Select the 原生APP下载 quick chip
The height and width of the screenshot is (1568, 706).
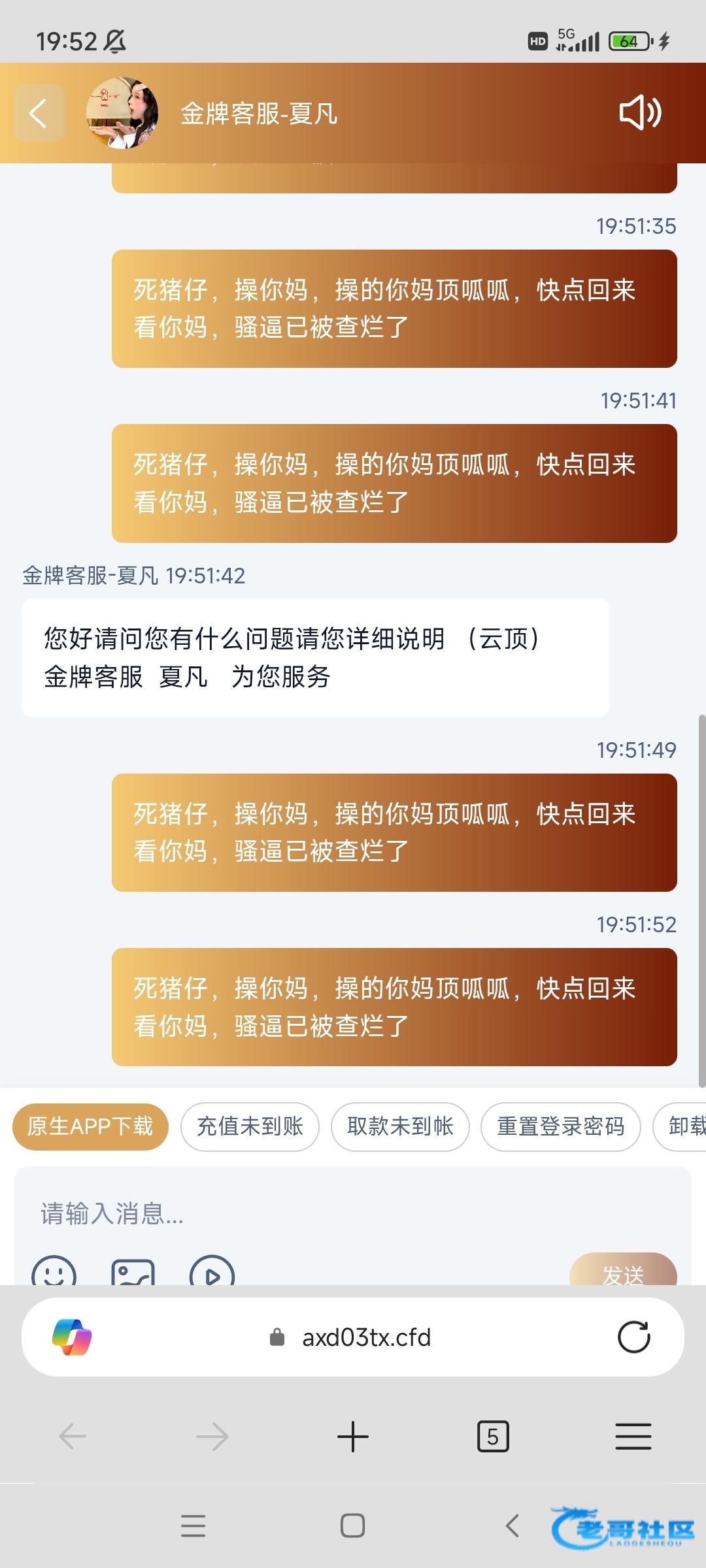(x=90, y=1126)
